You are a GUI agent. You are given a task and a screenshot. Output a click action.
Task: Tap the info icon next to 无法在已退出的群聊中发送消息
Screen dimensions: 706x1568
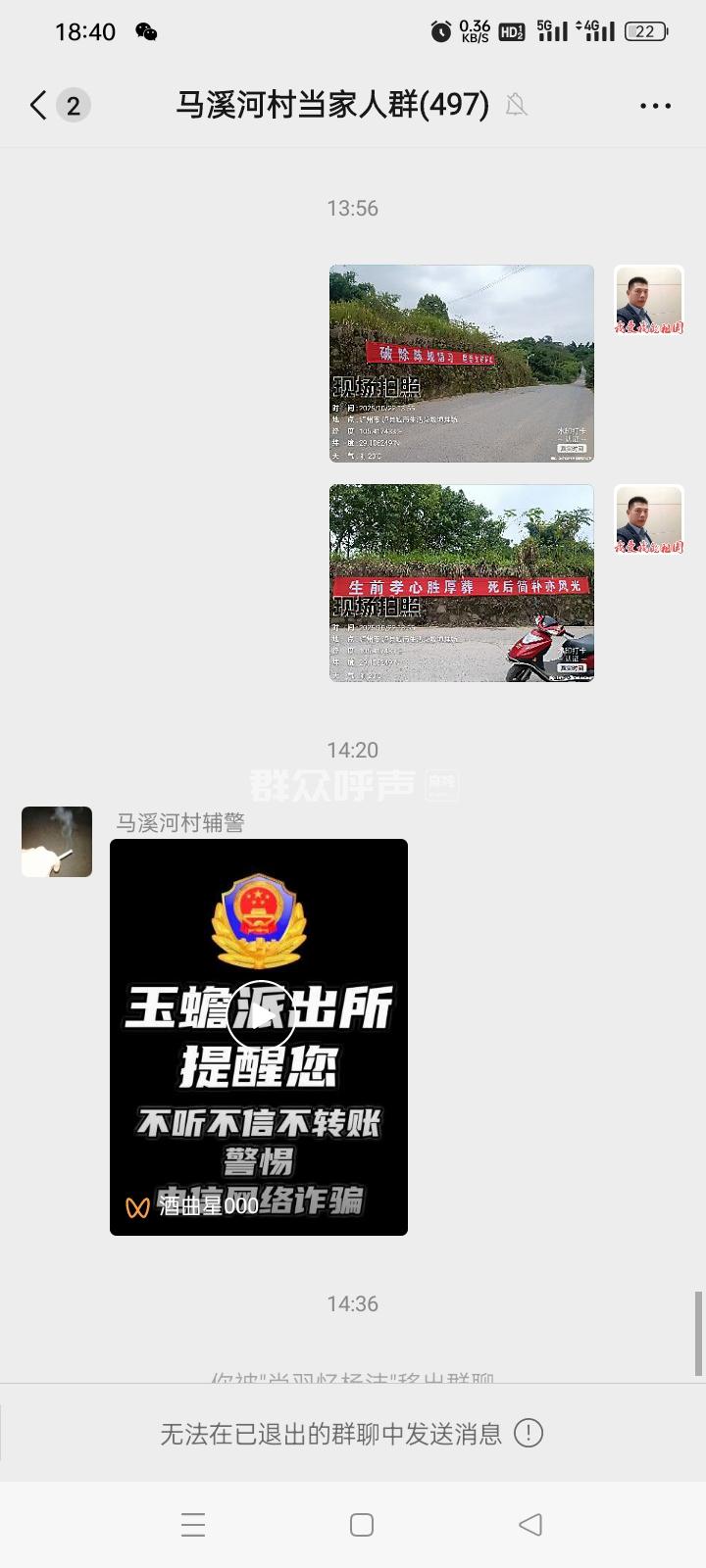(x=529, y=1434)
